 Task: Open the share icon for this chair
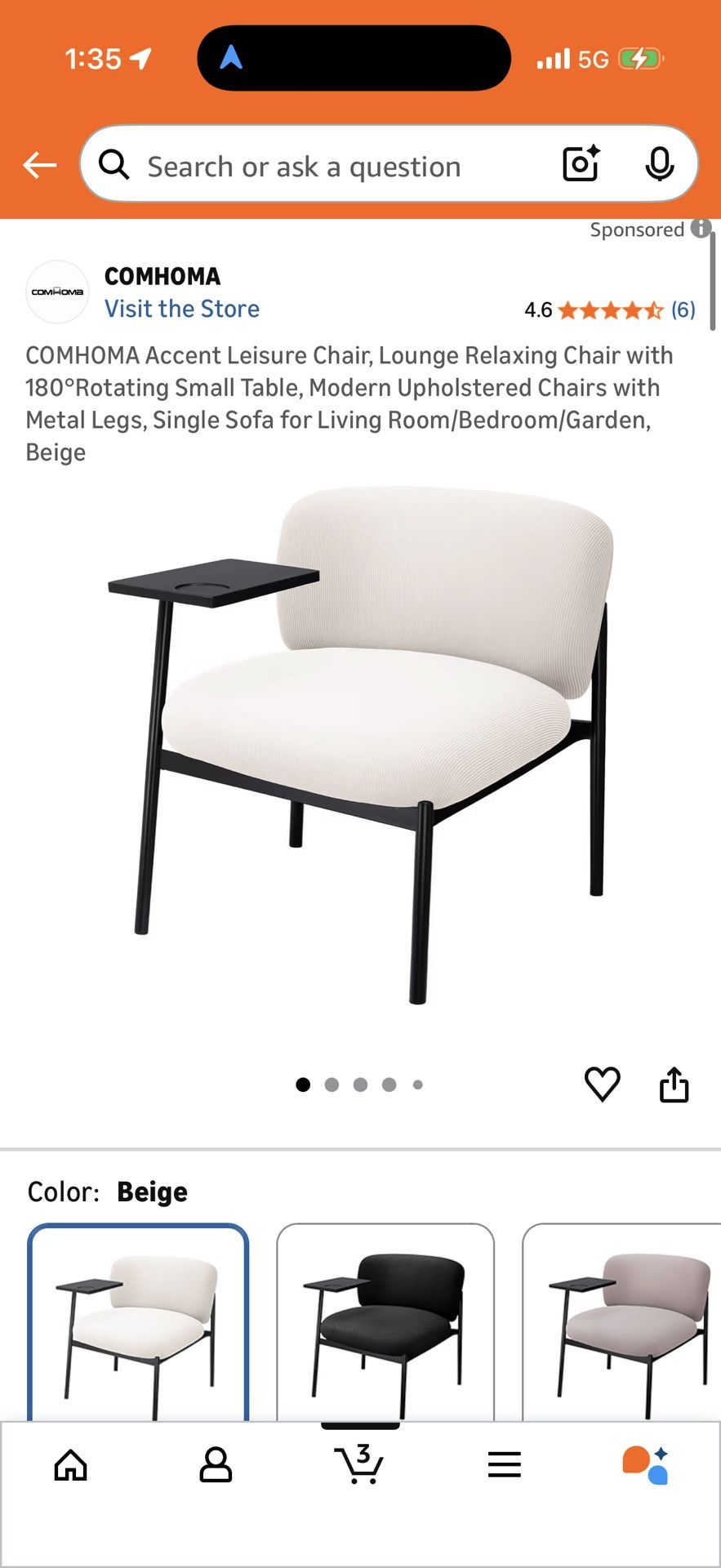(674, 1084)
